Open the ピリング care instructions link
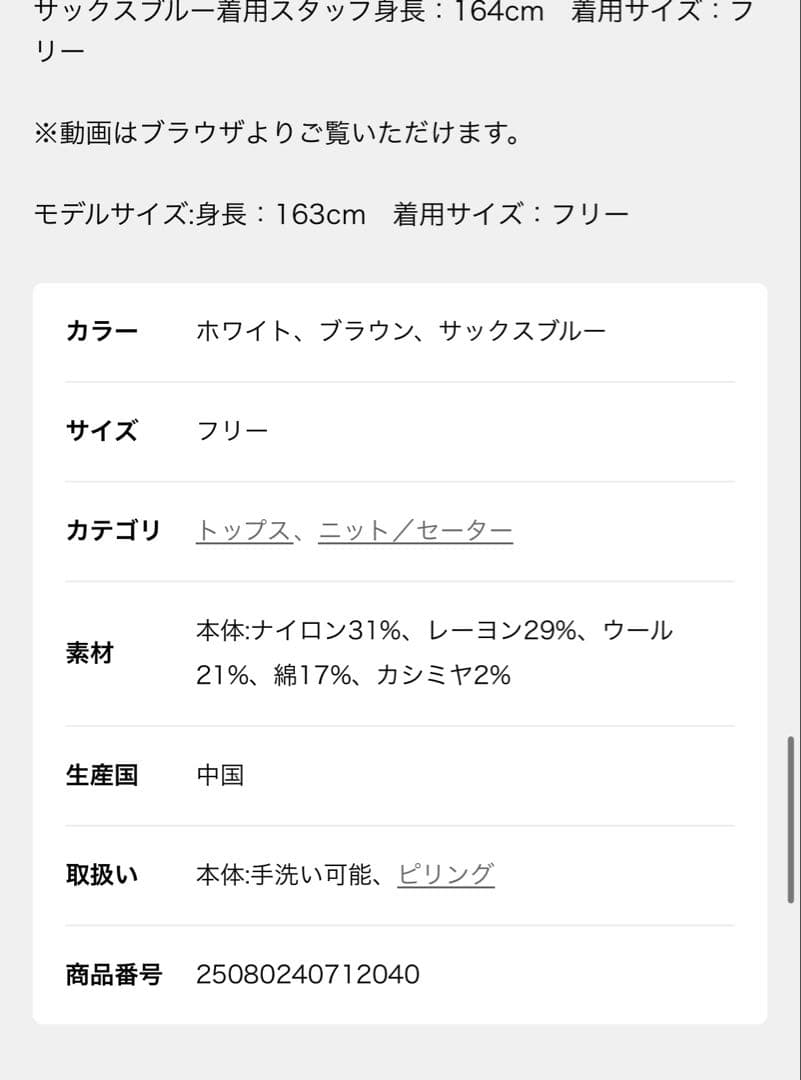The image size is (801, 1080). (x=444, y=873)
